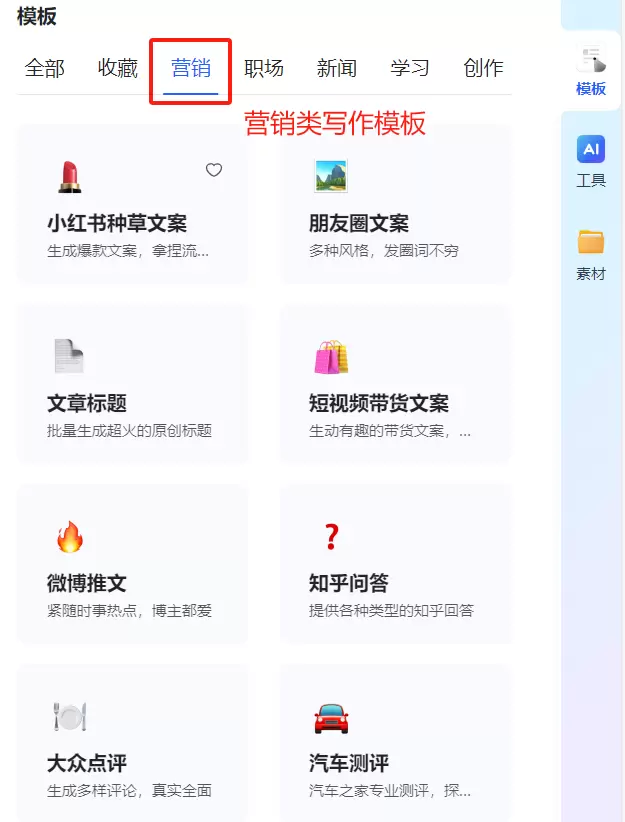Viewport: 625px width, 822px height.
Task: Switch to 模板 in the side panel
Action: point(591,70)
